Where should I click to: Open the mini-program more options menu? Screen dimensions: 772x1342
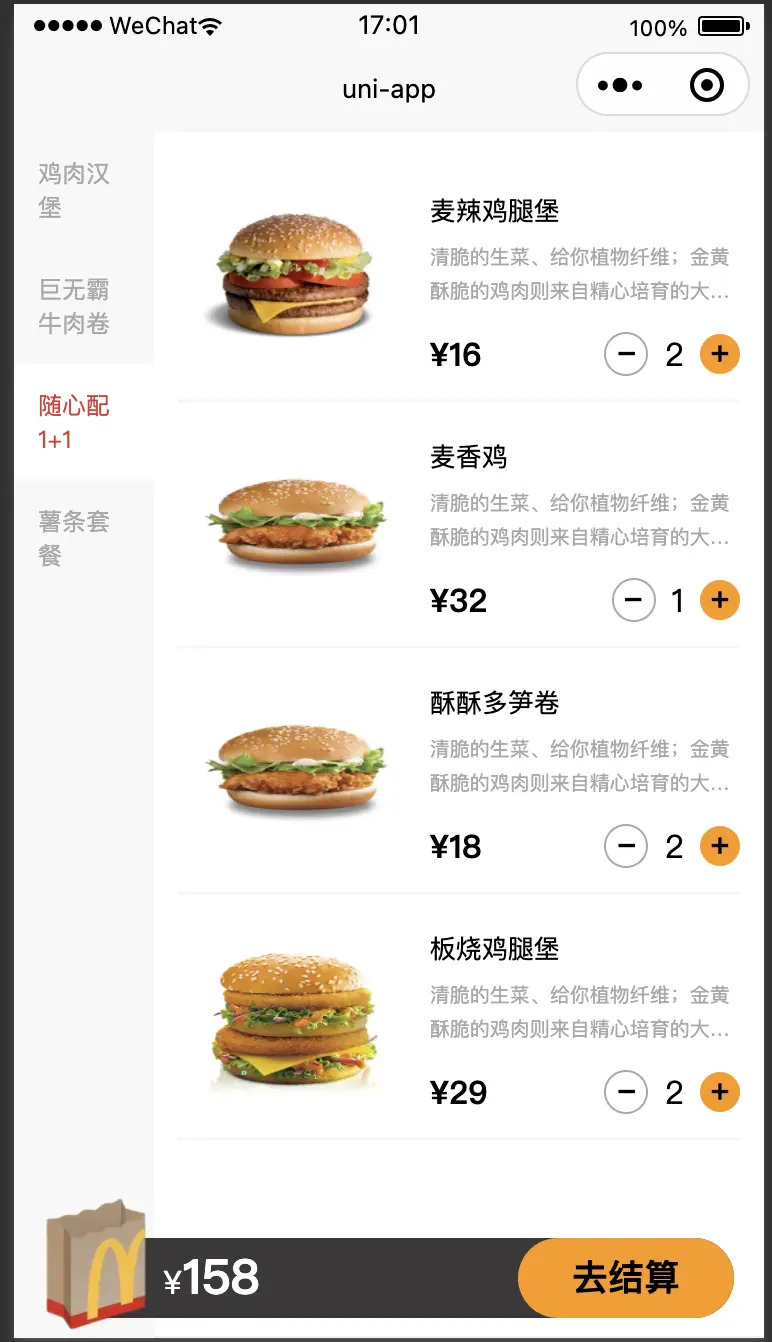pos(620,86)
